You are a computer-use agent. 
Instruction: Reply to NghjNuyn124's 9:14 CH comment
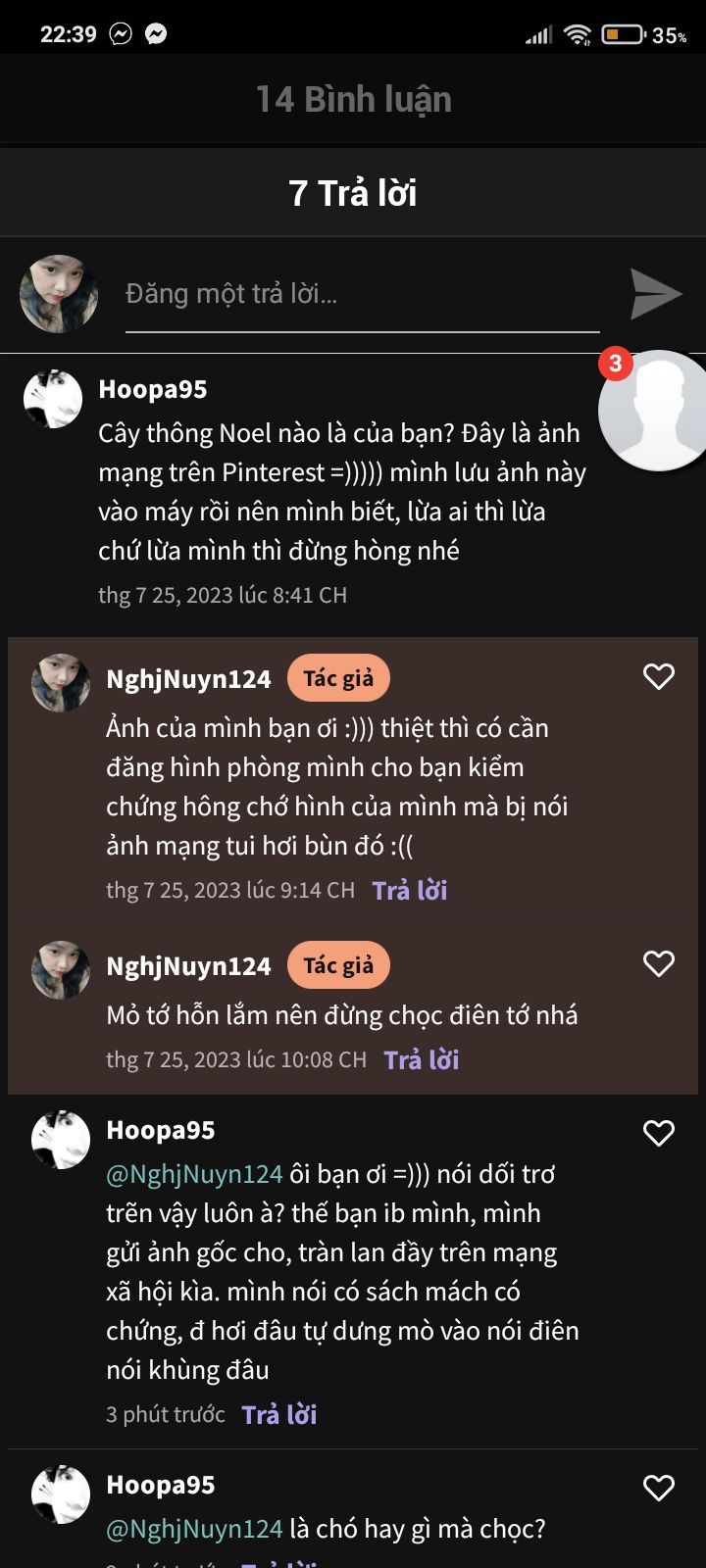(410, 890)
